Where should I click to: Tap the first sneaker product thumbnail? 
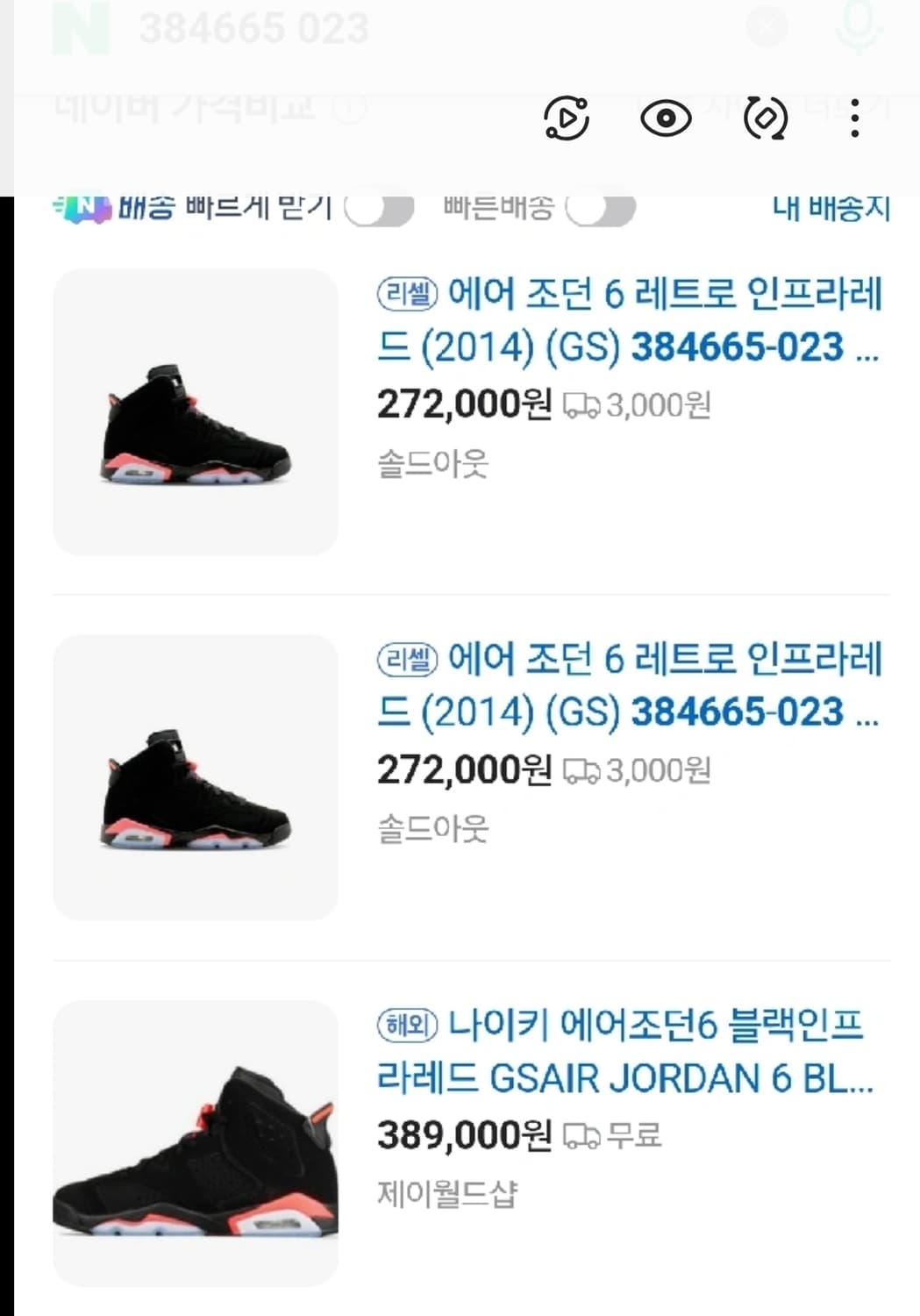tap(195, 412)
